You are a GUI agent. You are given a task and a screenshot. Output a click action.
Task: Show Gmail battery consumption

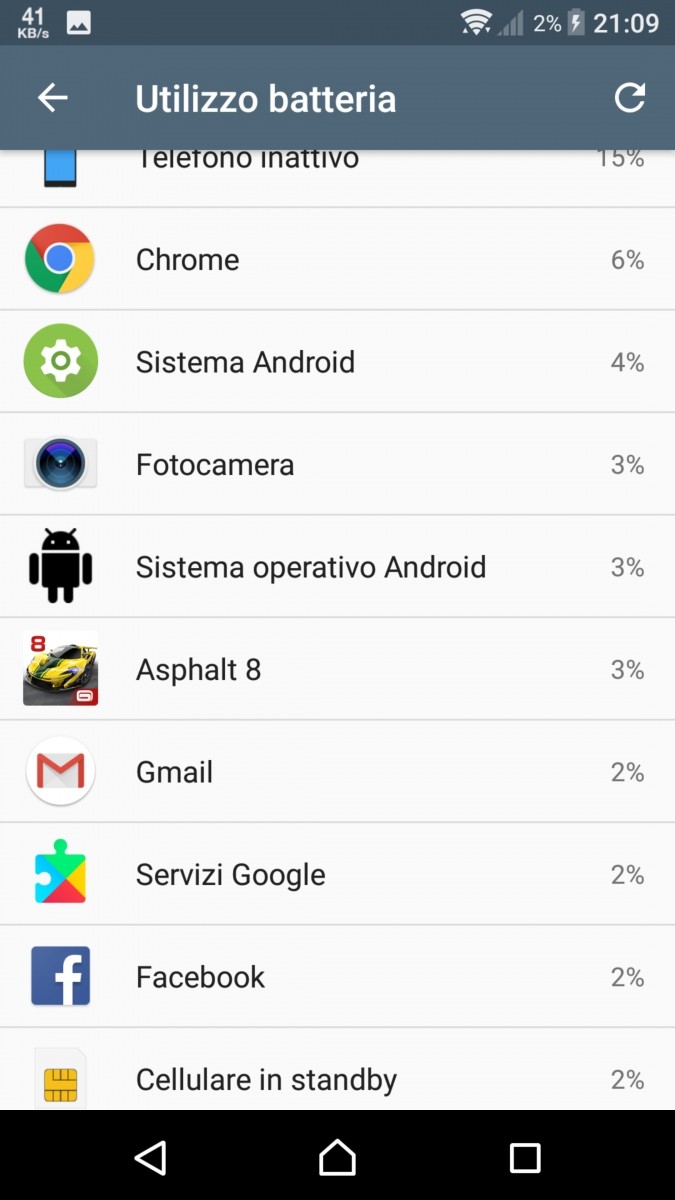(x=337, y=772)
